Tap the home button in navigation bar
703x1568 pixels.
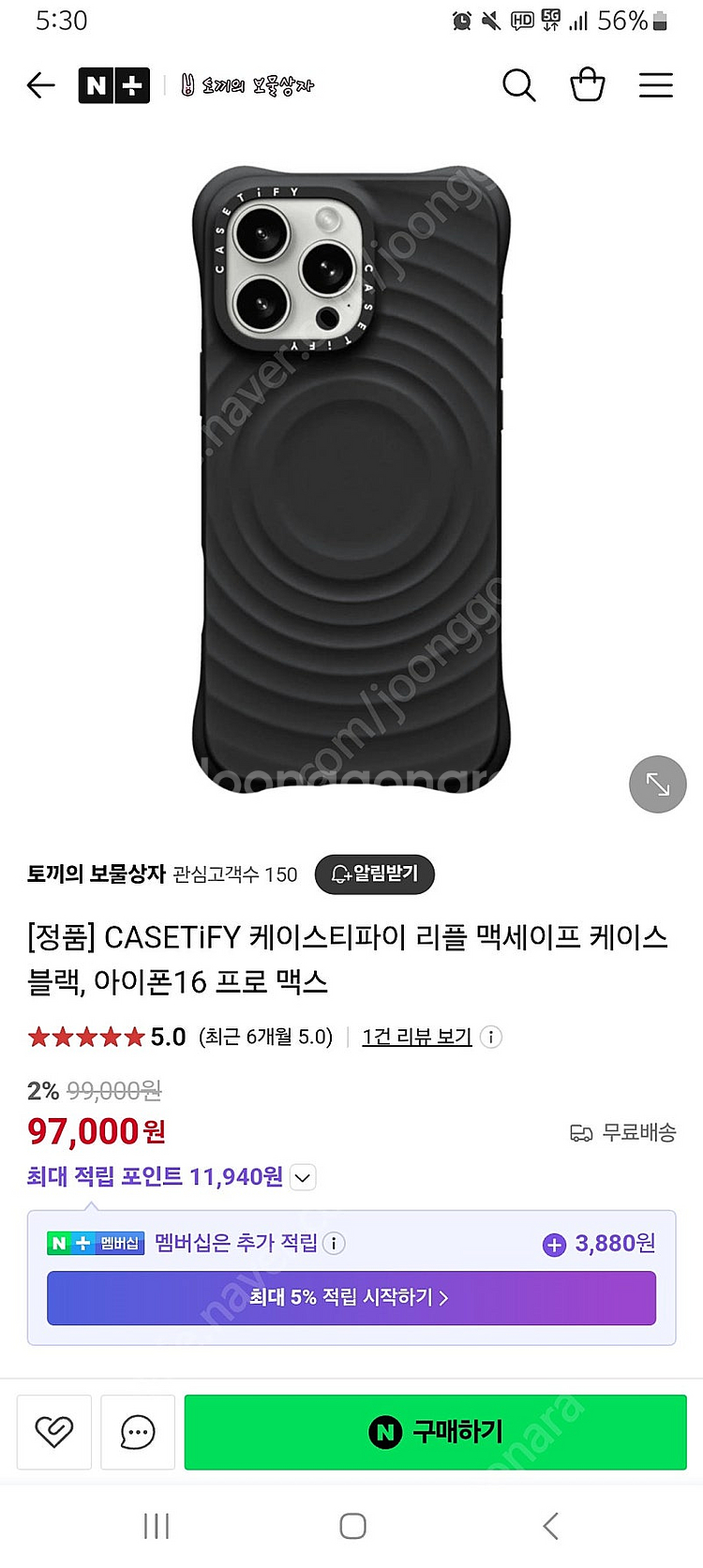pos(352,1525)
